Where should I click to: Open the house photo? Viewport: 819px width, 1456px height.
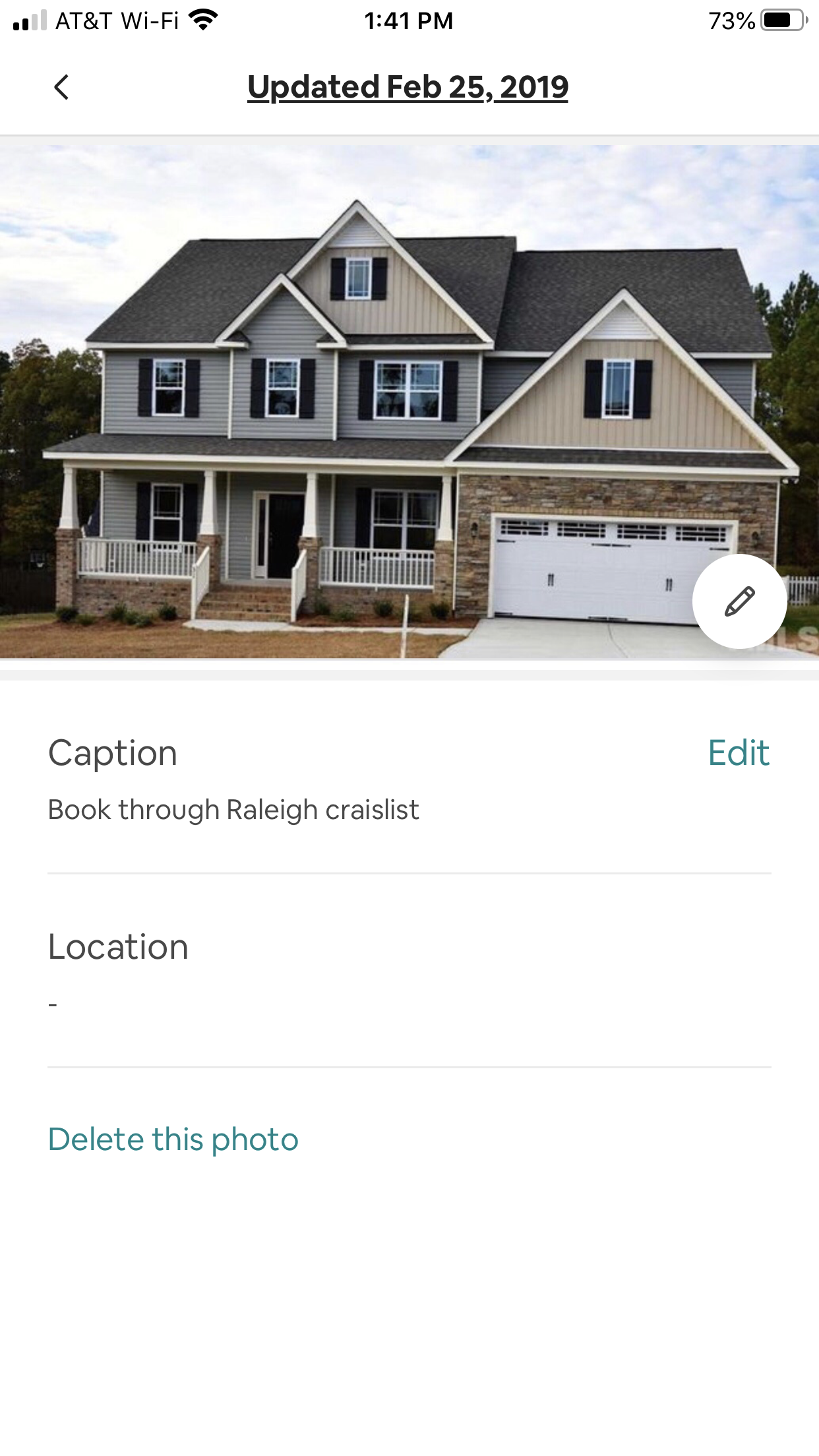pos(409,402)
